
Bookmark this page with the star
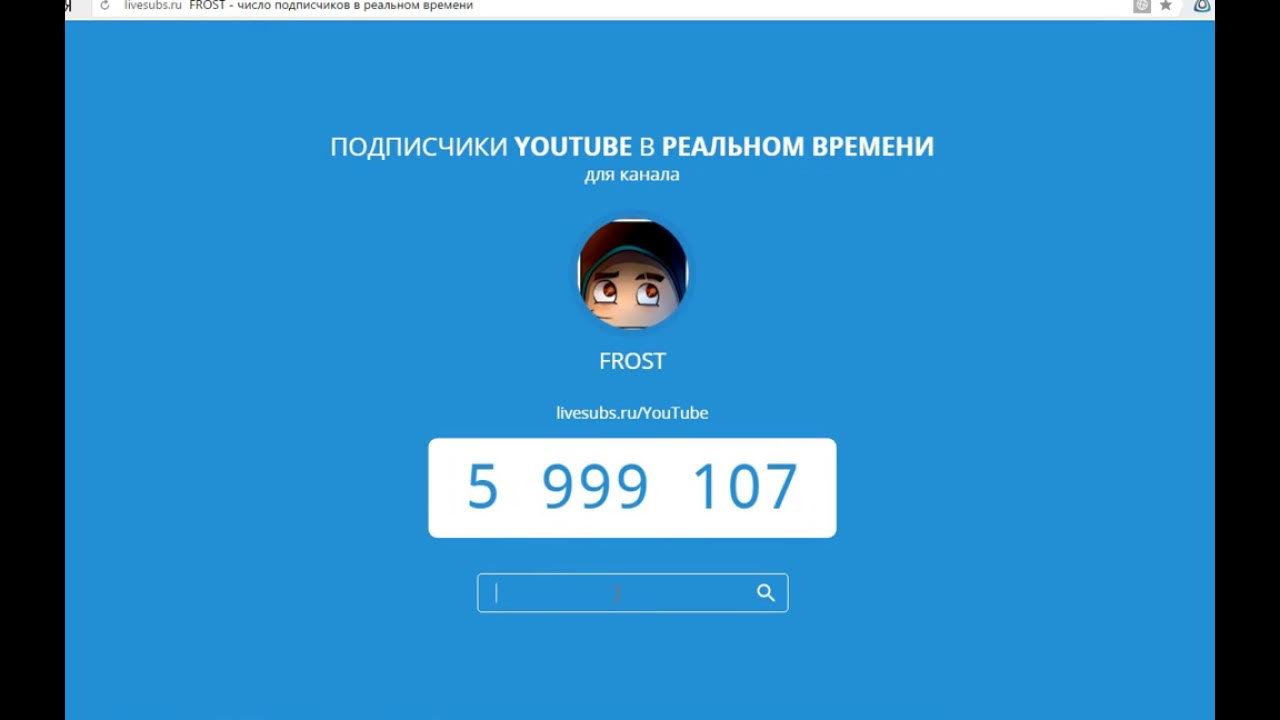coord(1166,6)
